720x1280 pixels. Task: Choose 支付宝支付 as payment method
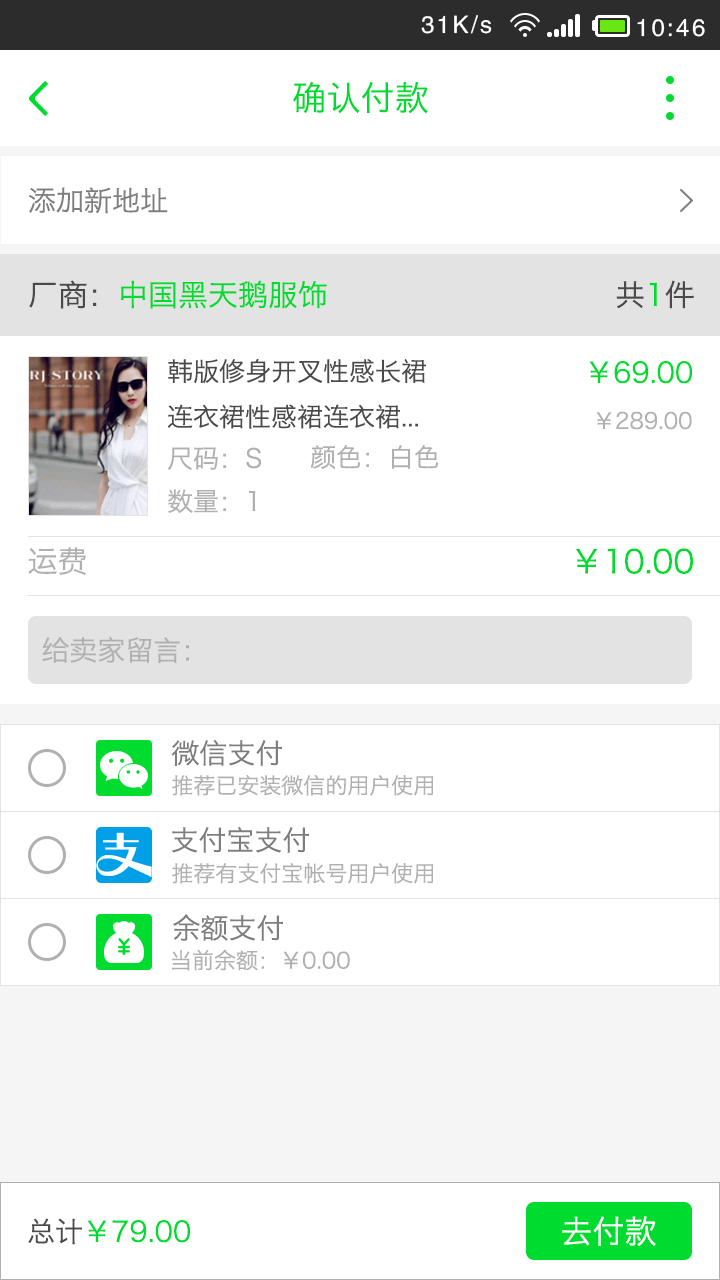[47, 855]
